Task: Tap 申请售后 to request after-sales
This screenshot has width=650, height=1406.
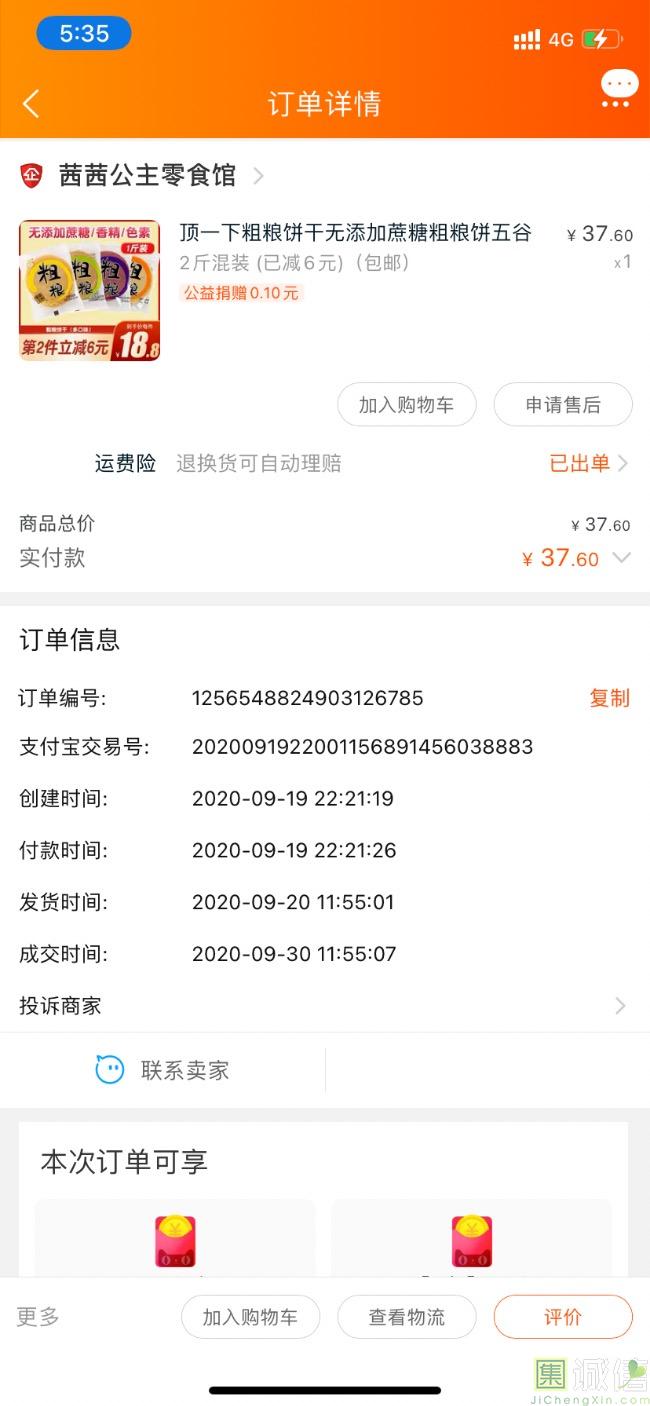Action: coord(563,405)
